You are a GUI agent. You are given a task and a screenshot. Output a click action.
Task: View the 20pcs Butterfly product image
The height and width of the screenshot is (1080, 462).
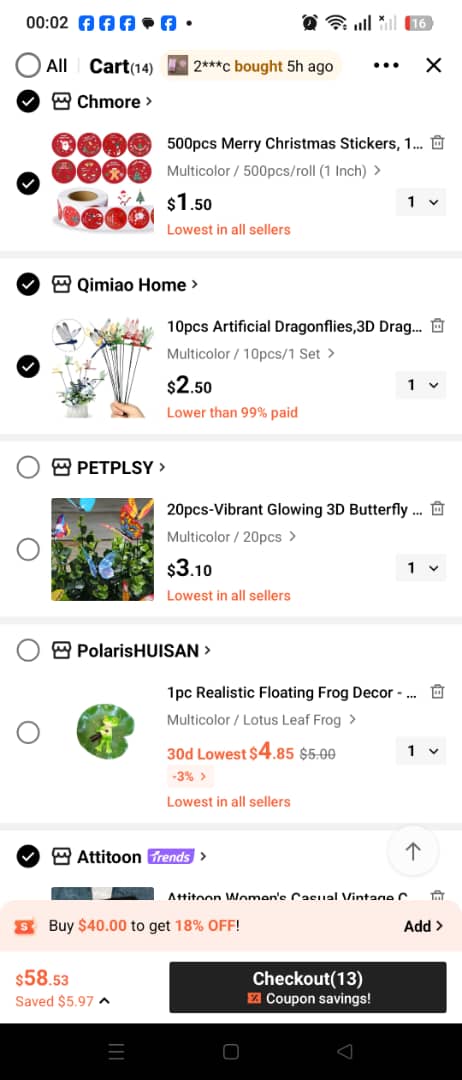tap(103, 549)
